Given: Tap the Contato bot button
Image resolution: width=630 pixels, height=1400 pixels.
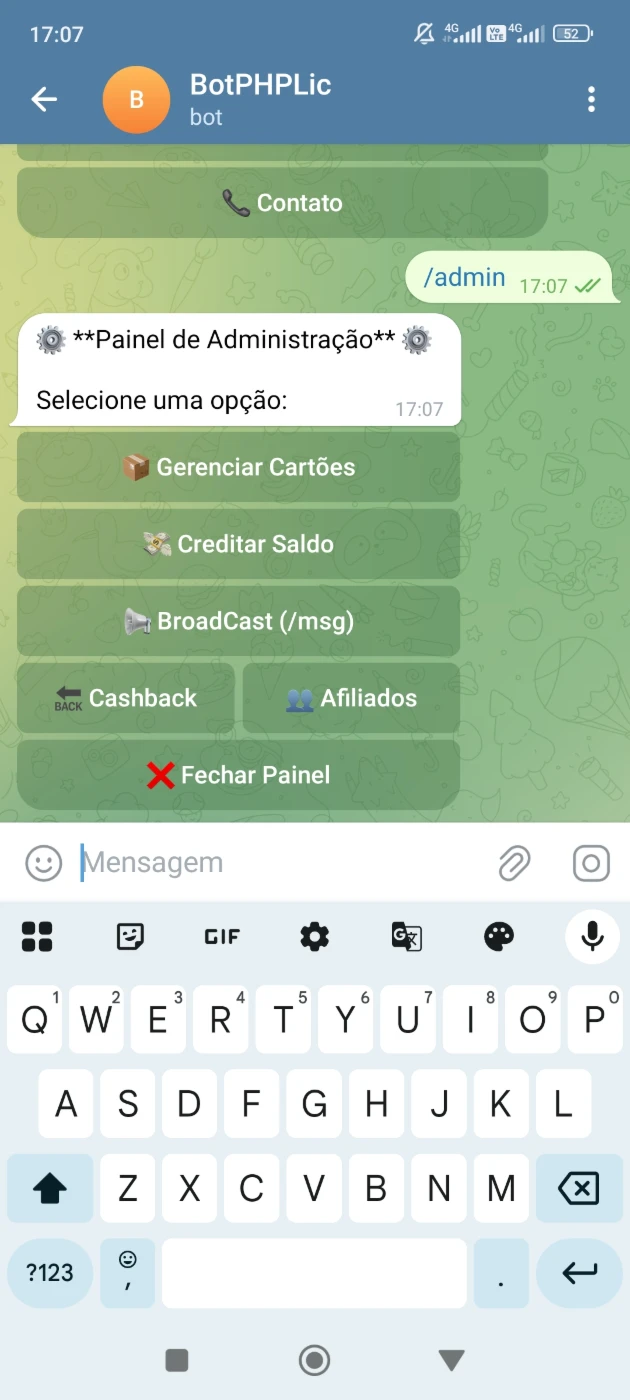Looking at the screenshot, I should tap(283, 203).
